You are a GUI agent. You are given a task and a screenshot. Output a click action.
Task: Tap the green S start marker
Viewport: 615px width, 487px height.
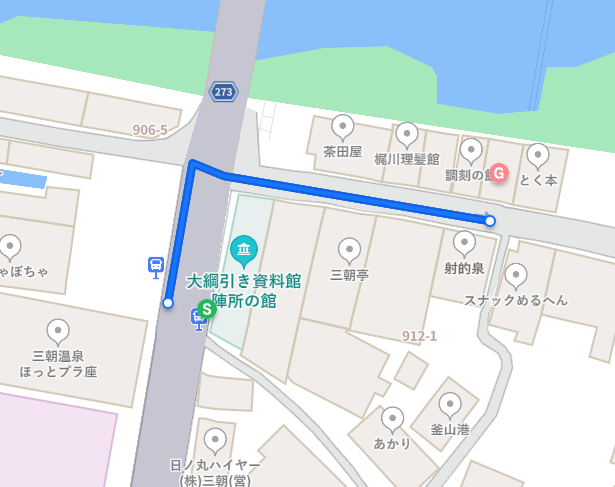(206, 309)
